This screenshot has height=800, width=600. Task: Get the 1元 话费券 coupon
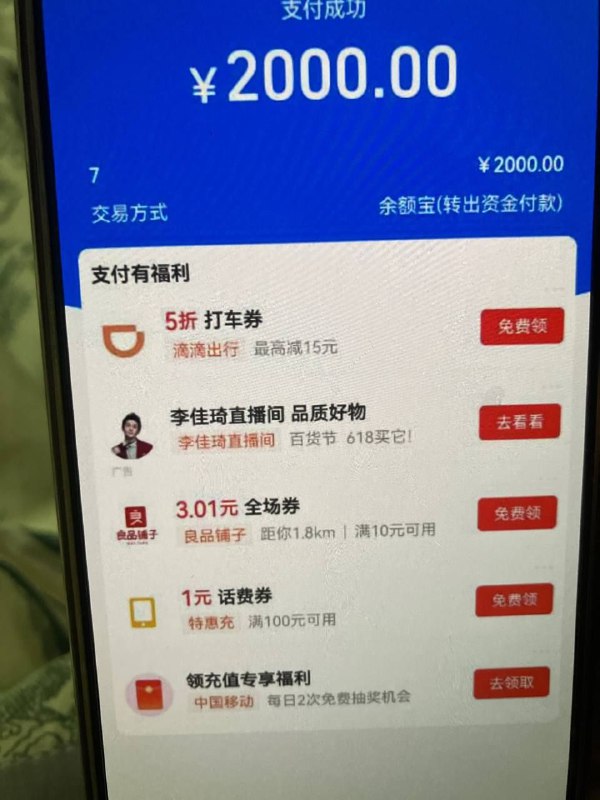(513, 600)
